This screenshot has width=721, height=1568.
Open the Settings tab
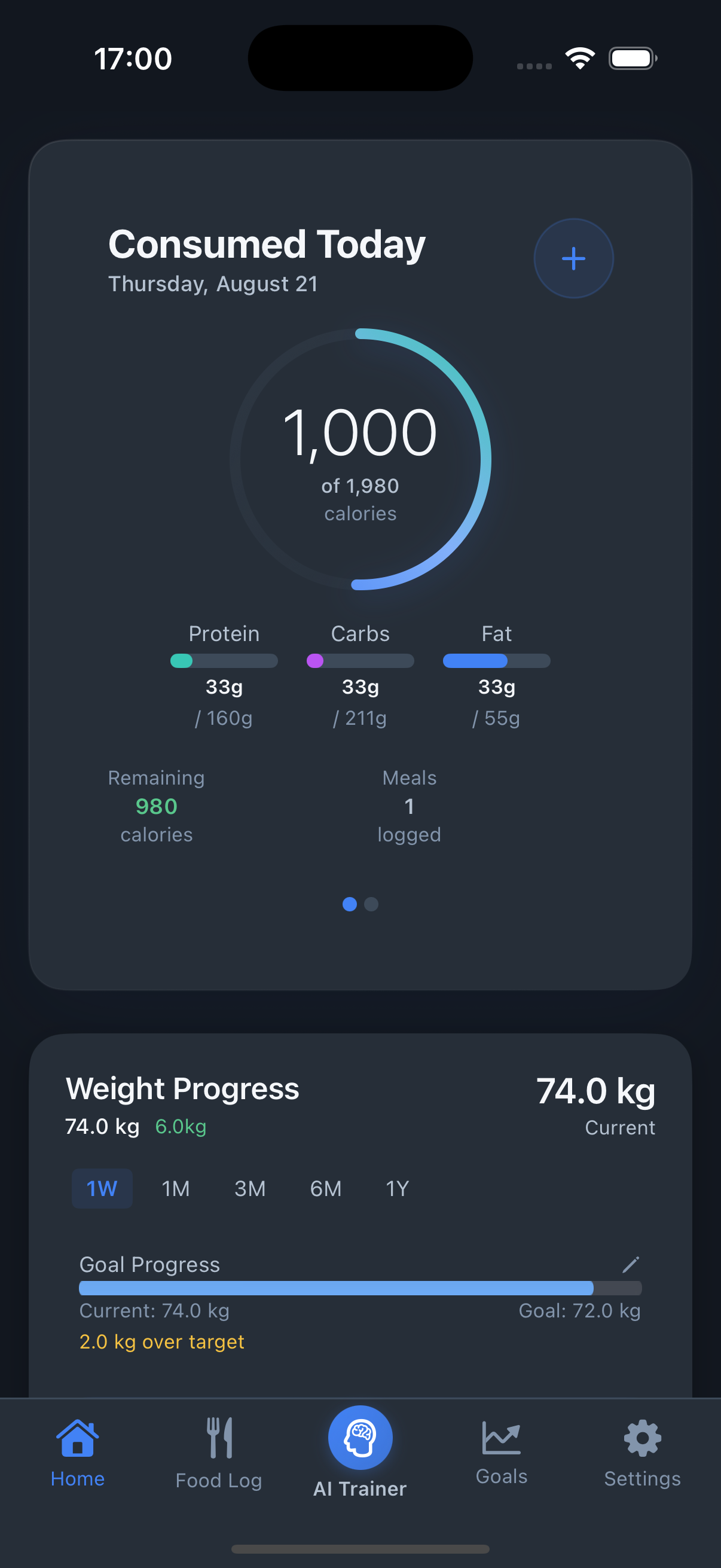coord(643,1453)
